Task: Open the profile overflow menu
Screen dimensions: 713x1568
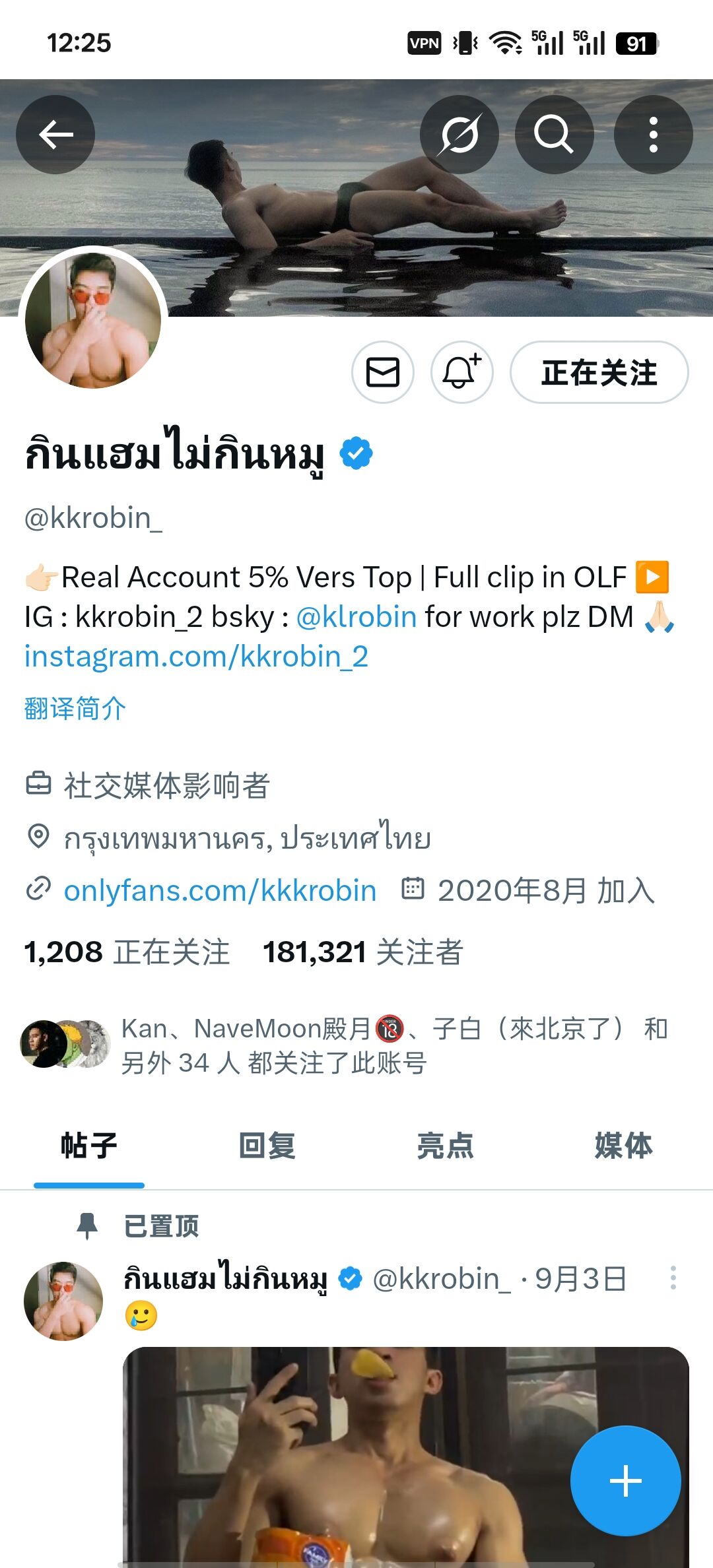Action: [653, 135]
